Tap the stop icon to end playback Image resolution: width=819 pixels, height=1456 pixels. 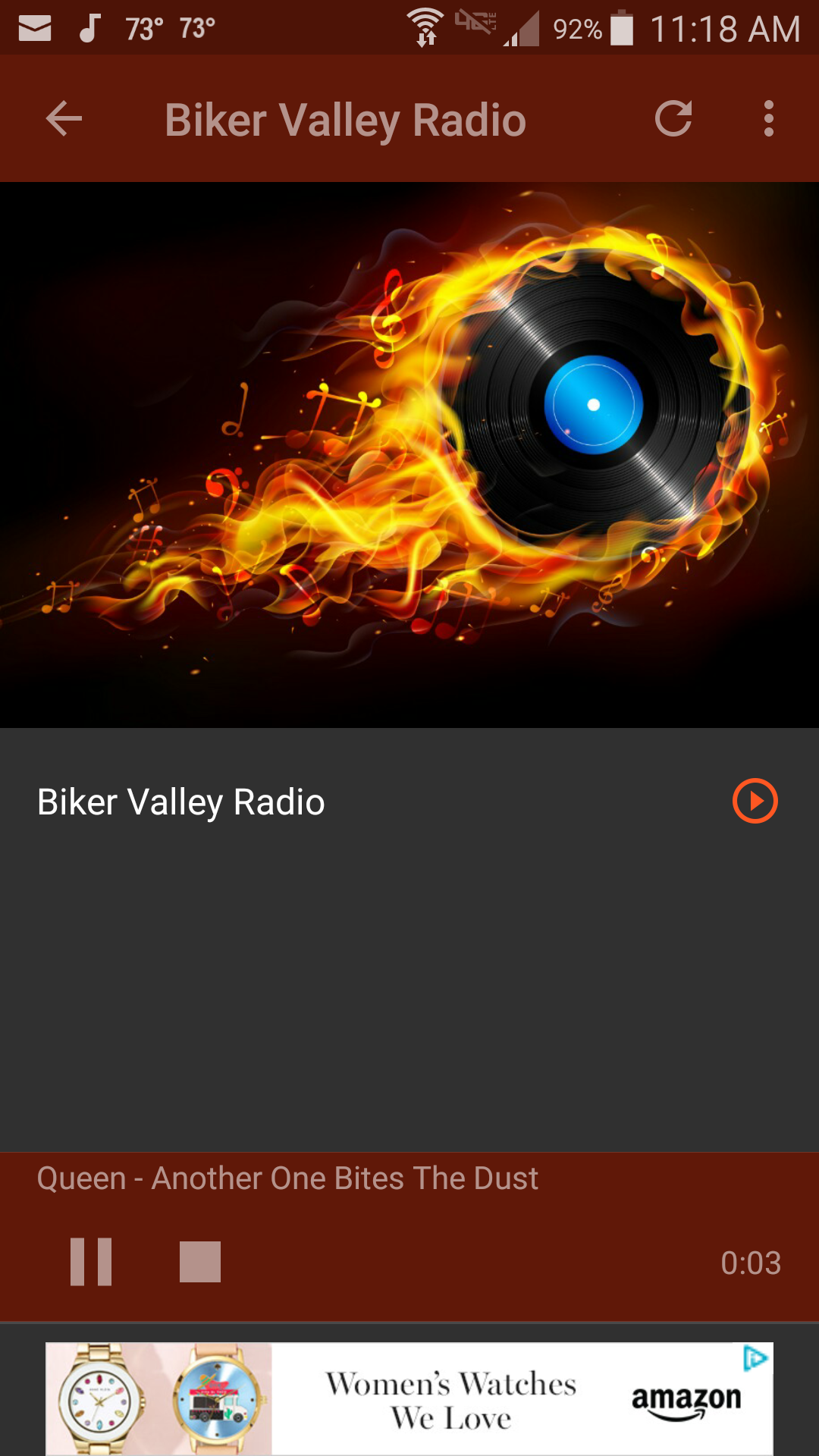pyautogui.click(x=200, y=1263)
